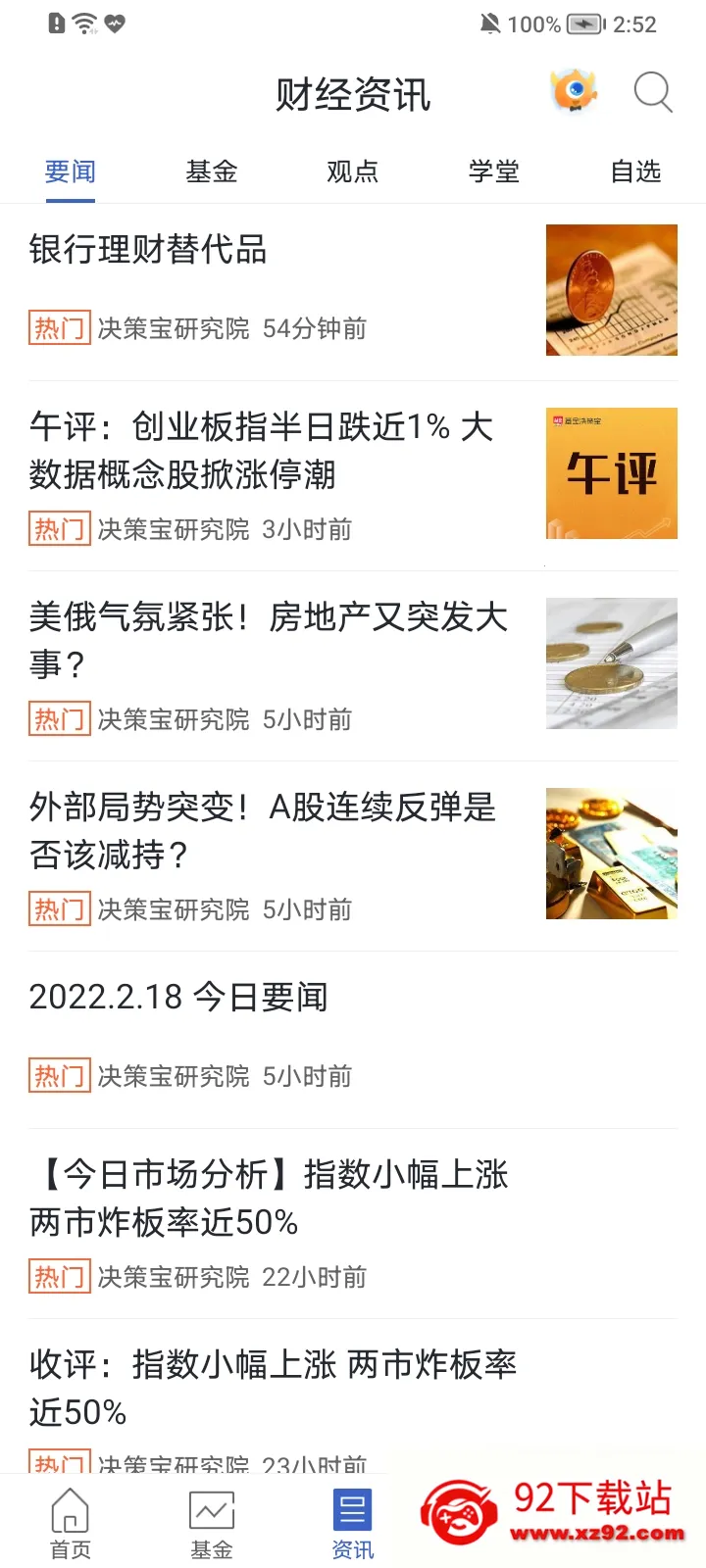Switch to the 基金 top tab
Image resolution: width=706 pixels, height=1568 pixels.
pos(212,171)
